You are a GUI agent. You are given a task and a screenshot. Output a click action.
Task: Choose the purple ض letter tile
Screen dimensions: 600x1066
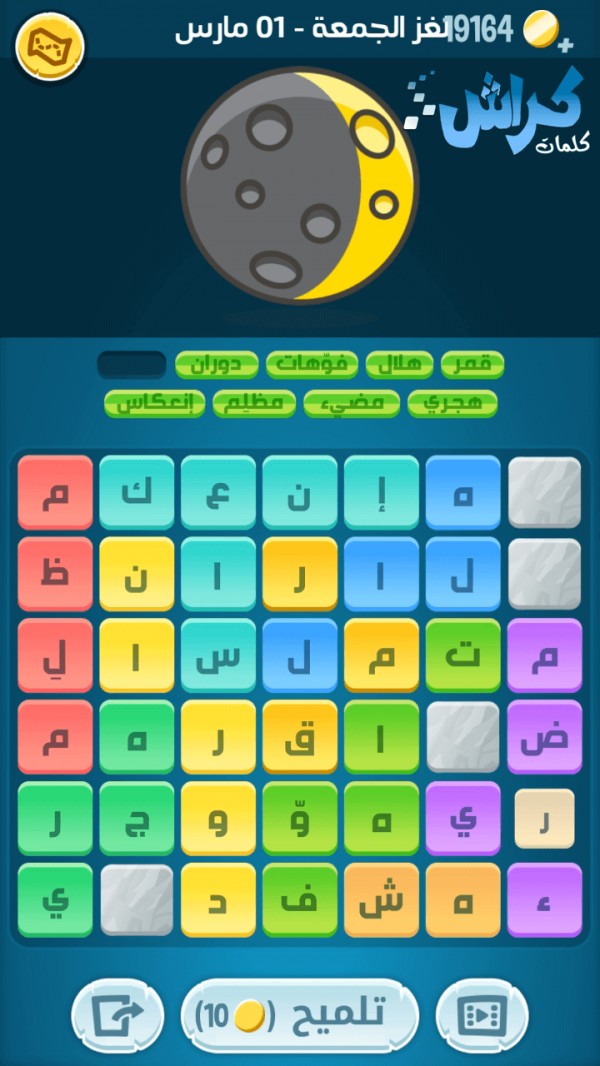coord(544,737)
